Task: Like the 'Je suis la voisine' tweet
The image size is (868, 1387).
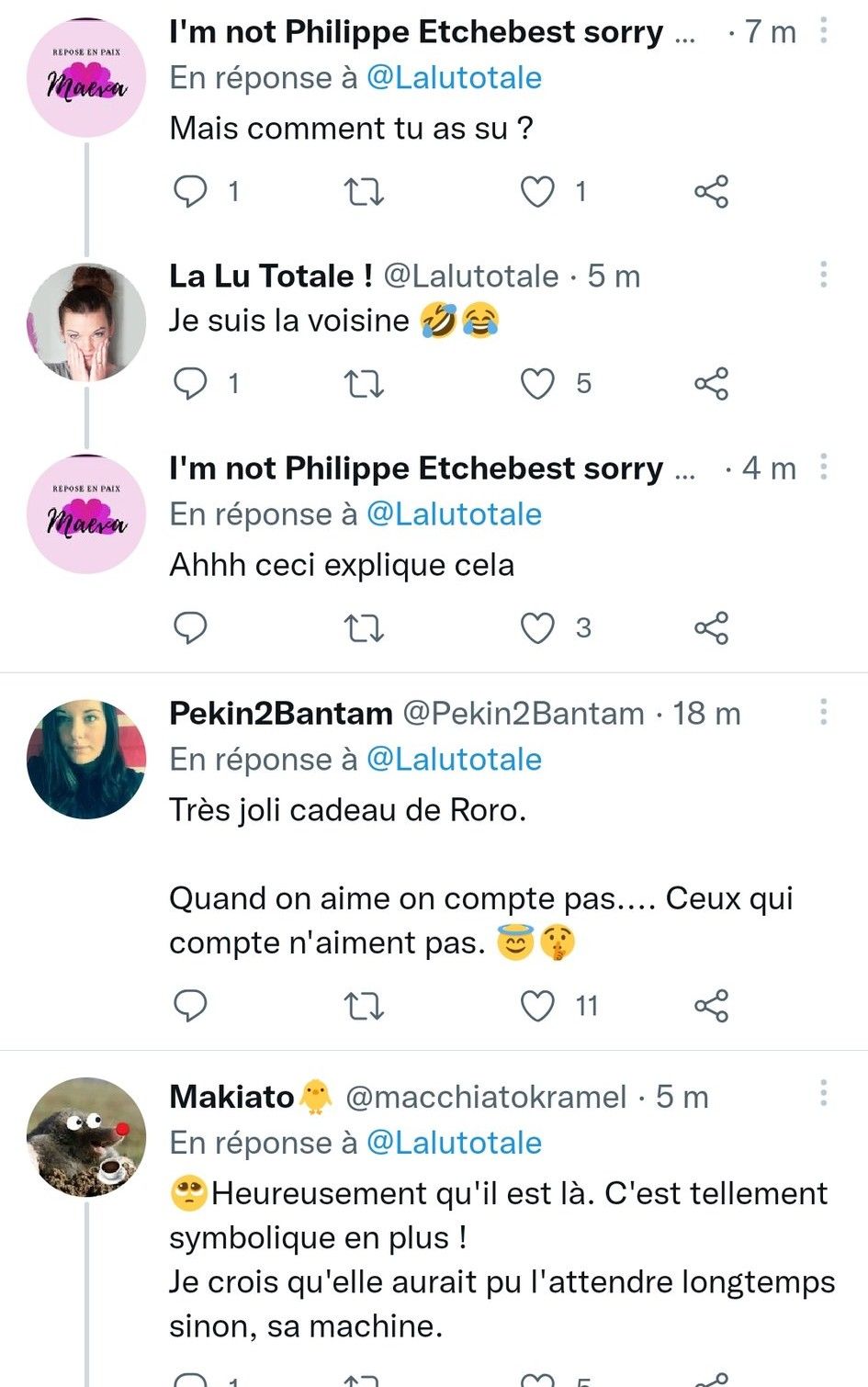Action: (x=538, y=384)
